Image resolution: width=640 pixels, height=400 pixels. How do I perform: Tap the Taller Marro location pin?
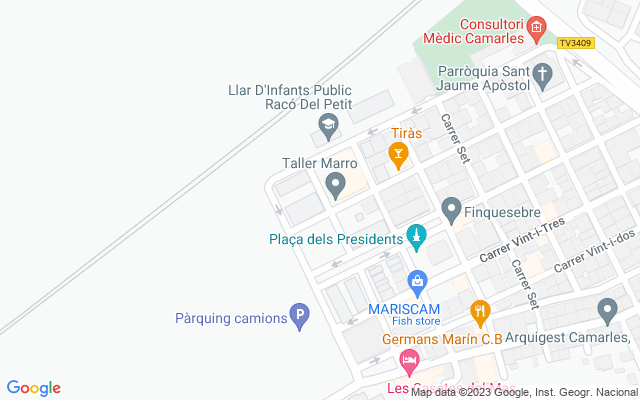tap(336, 183)
